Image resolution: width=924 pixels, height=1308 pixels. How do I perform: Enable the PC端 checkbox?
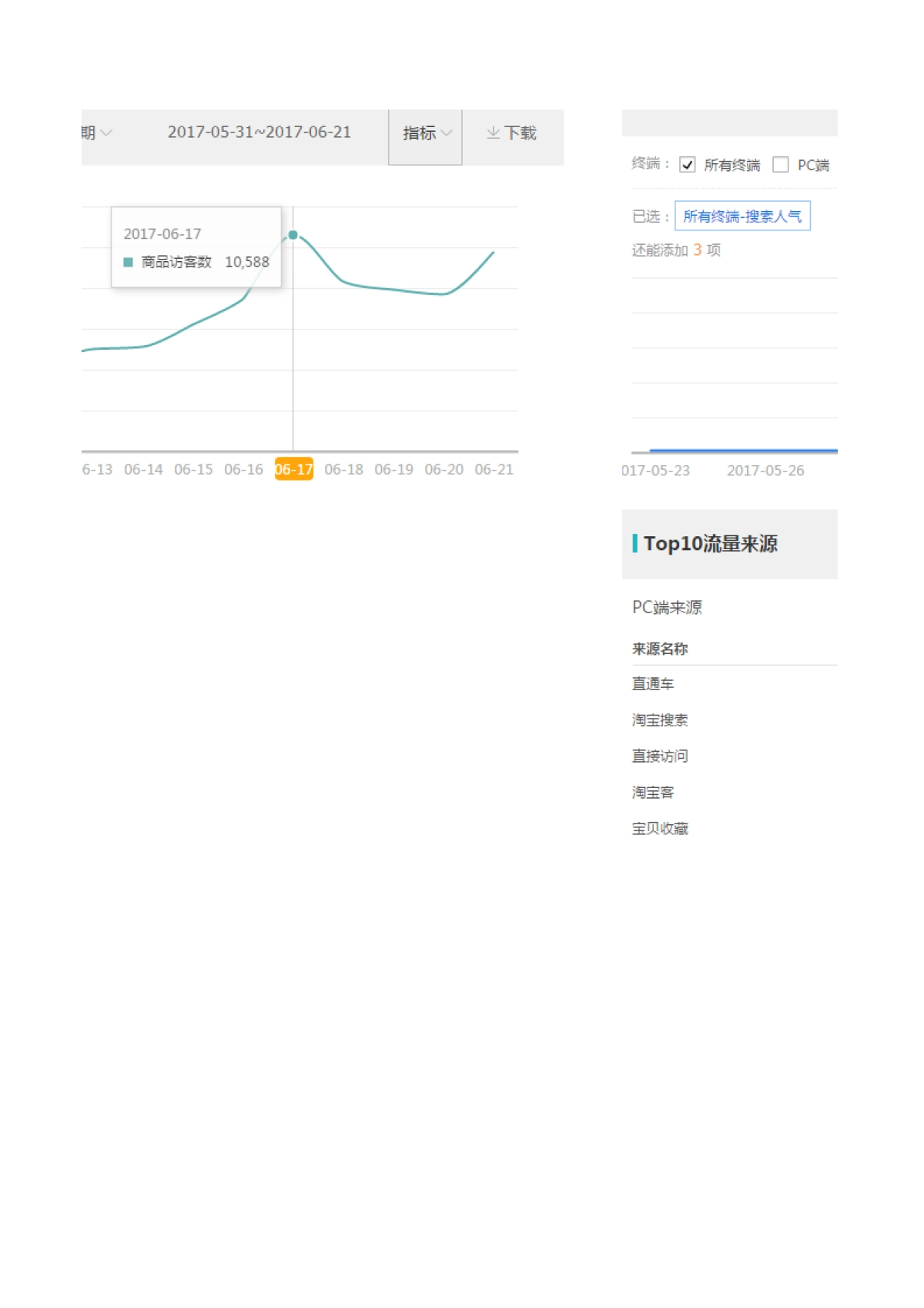click(782, 164)
